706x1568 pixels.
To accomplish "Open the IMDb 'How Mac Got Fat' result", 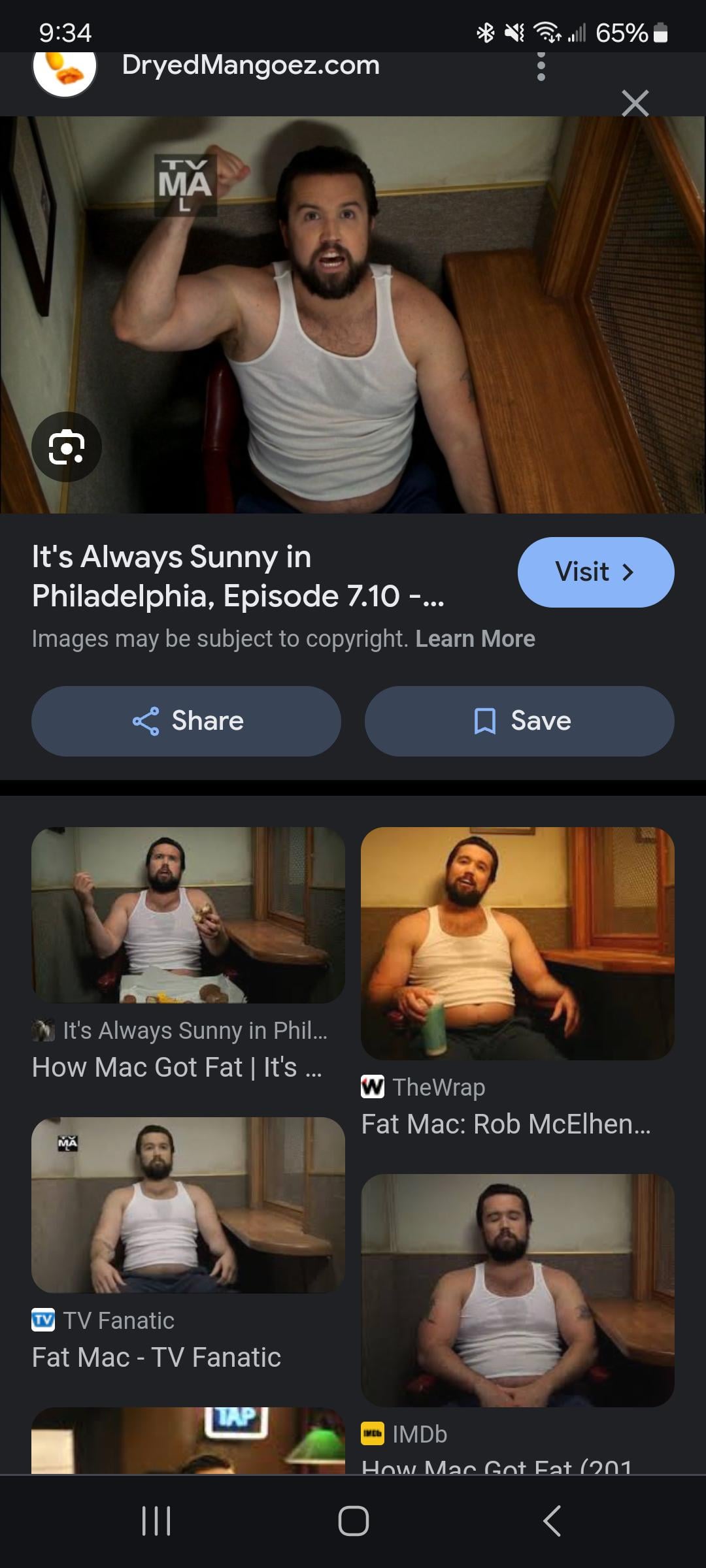I will coord(517,1290).
